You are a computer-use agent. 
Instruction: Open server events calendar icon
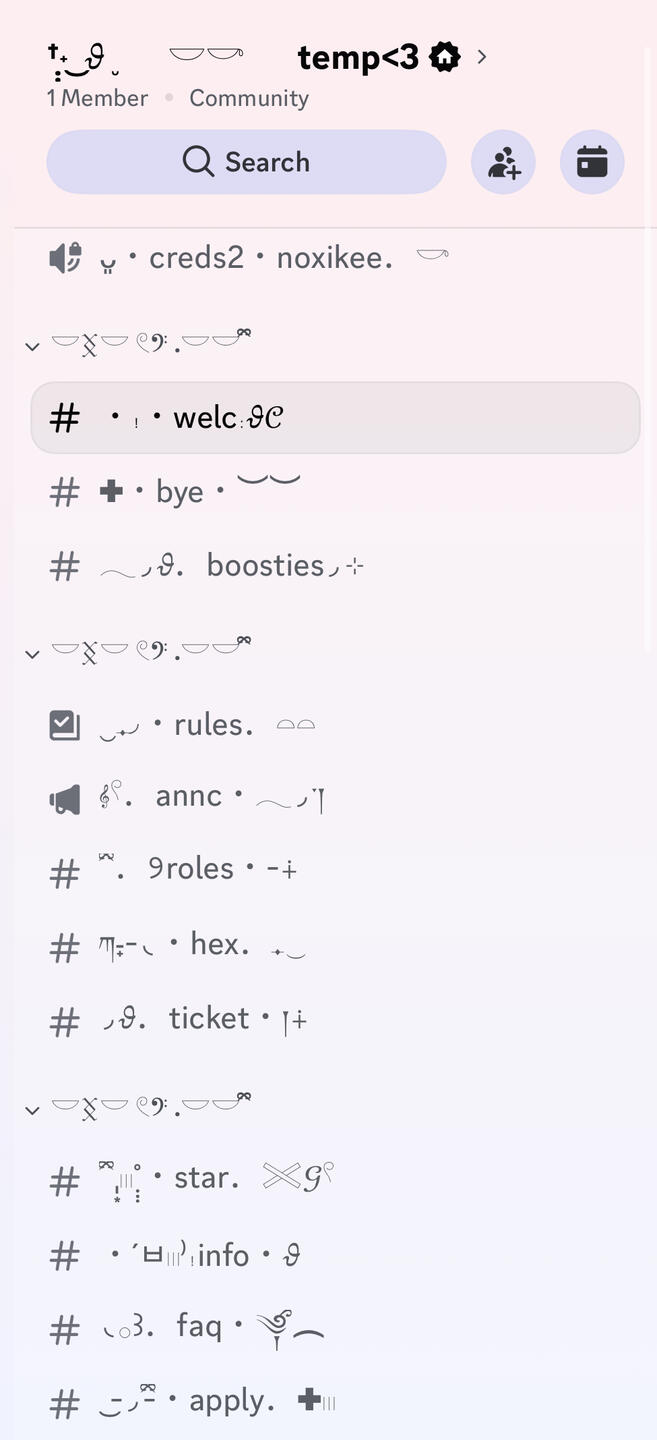[592, 162]
